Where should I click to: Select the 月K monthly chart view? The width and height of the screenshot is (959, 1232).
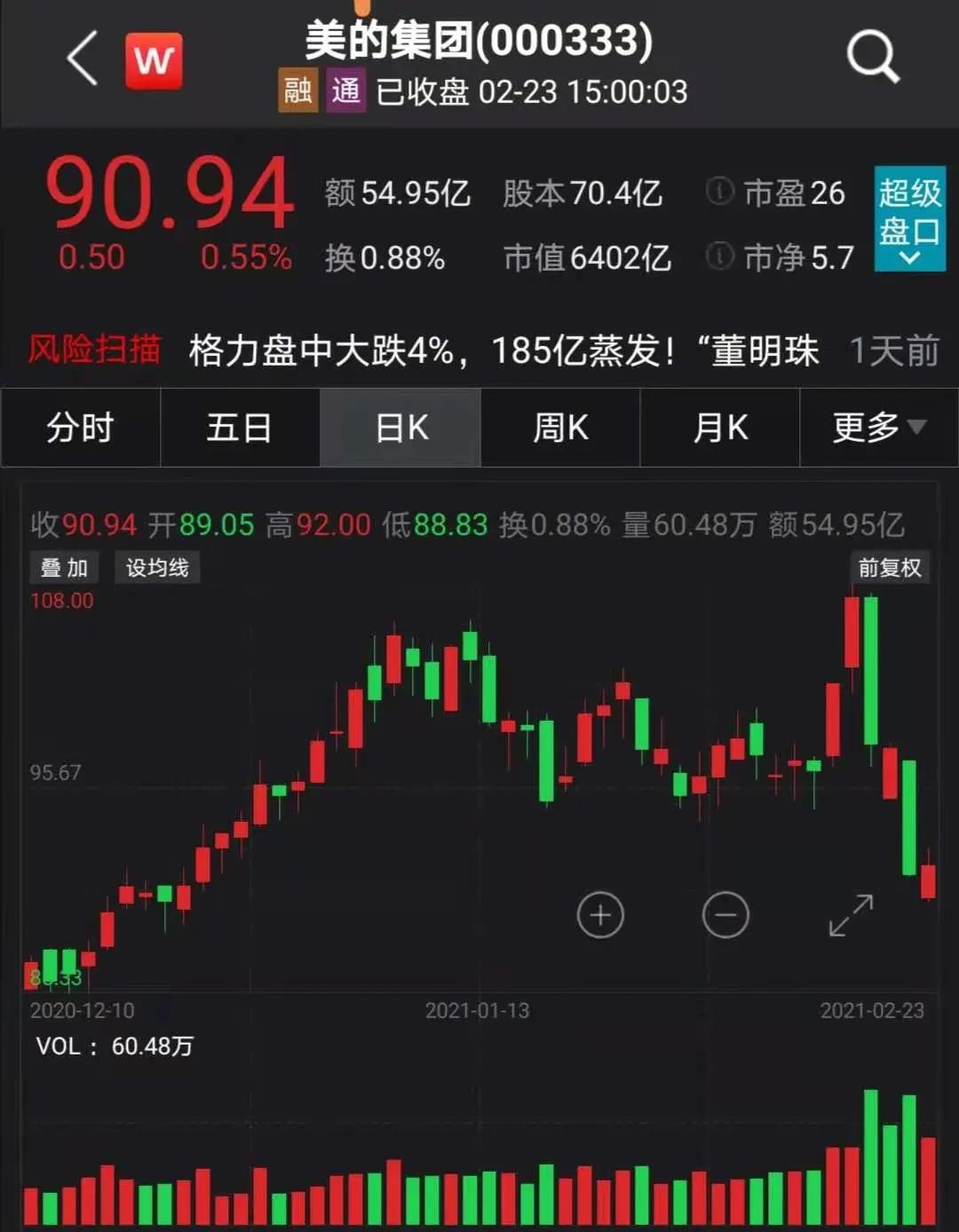(x=719, y=428)
